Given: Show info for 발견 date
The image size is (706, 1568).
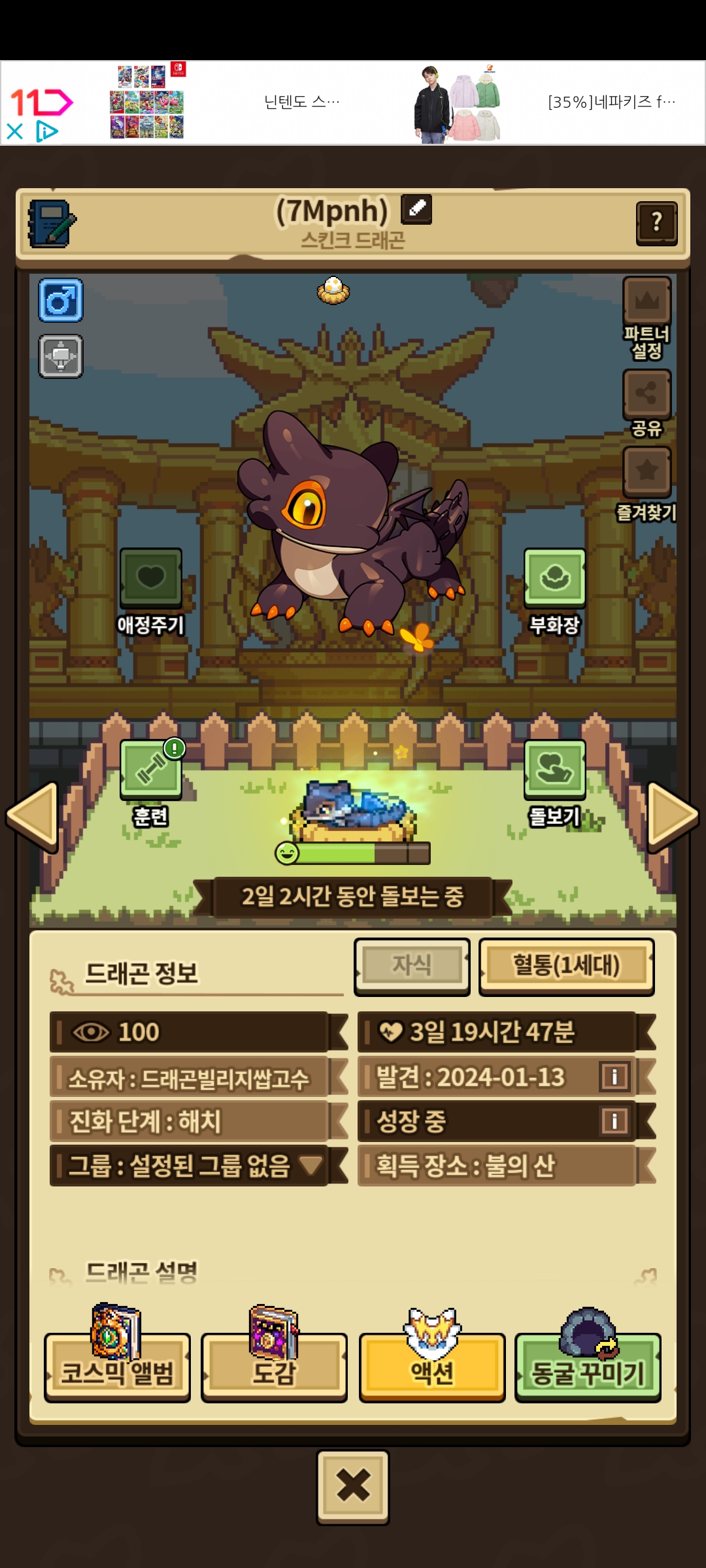Looking at the screenshot, I should click(x=614, y=1076).
